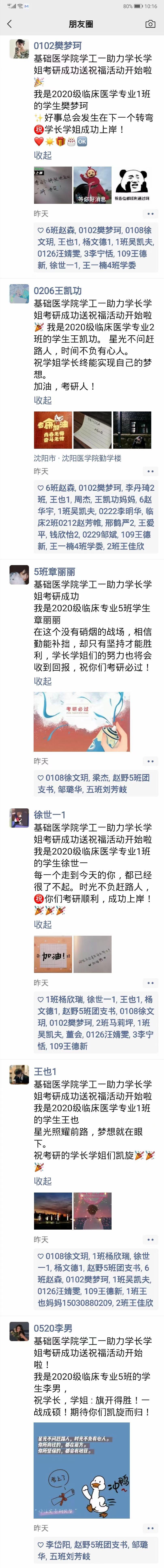
Task: Collapse 0102樊梦珂's post text
Action: point(43,155)
